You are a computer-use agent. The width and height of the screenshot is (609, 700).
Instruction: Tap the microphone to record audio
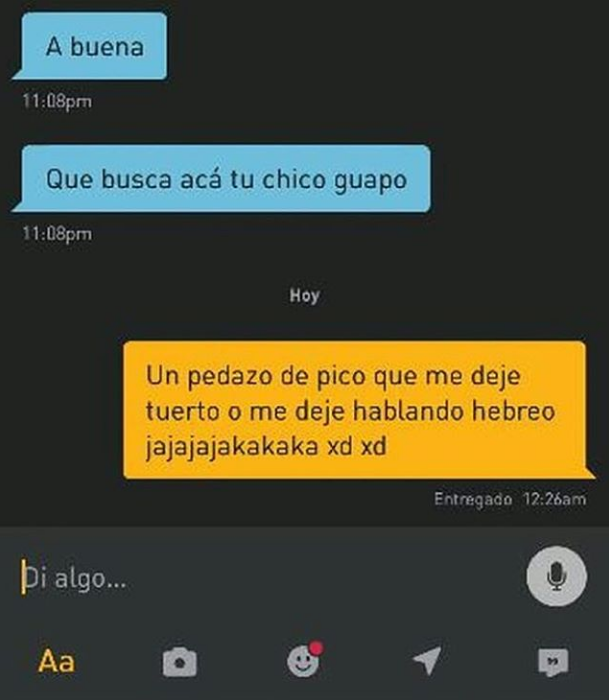coord(556,577)
